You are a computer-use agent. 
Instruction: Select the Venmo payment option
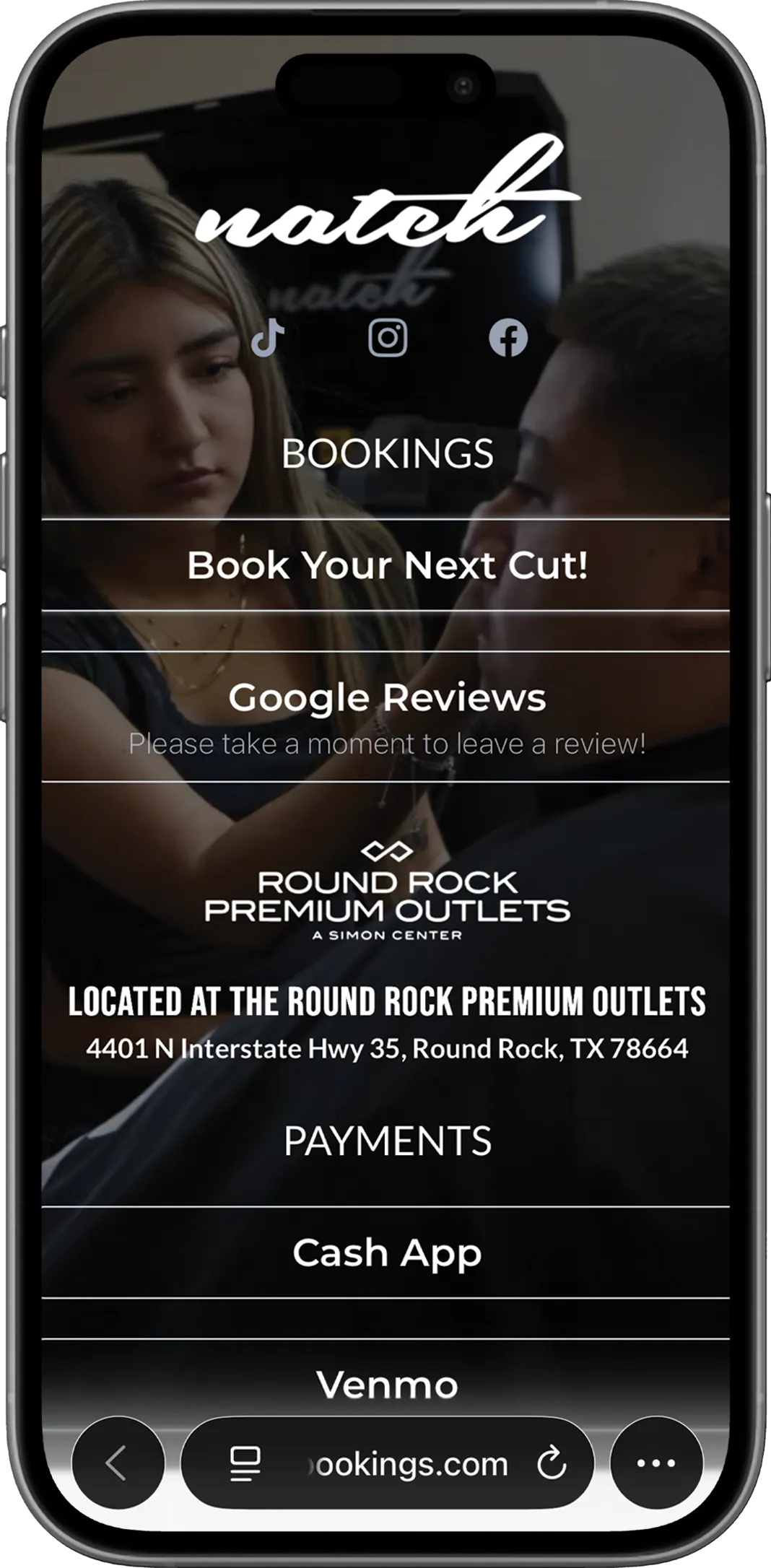(x=387, y=1385)
